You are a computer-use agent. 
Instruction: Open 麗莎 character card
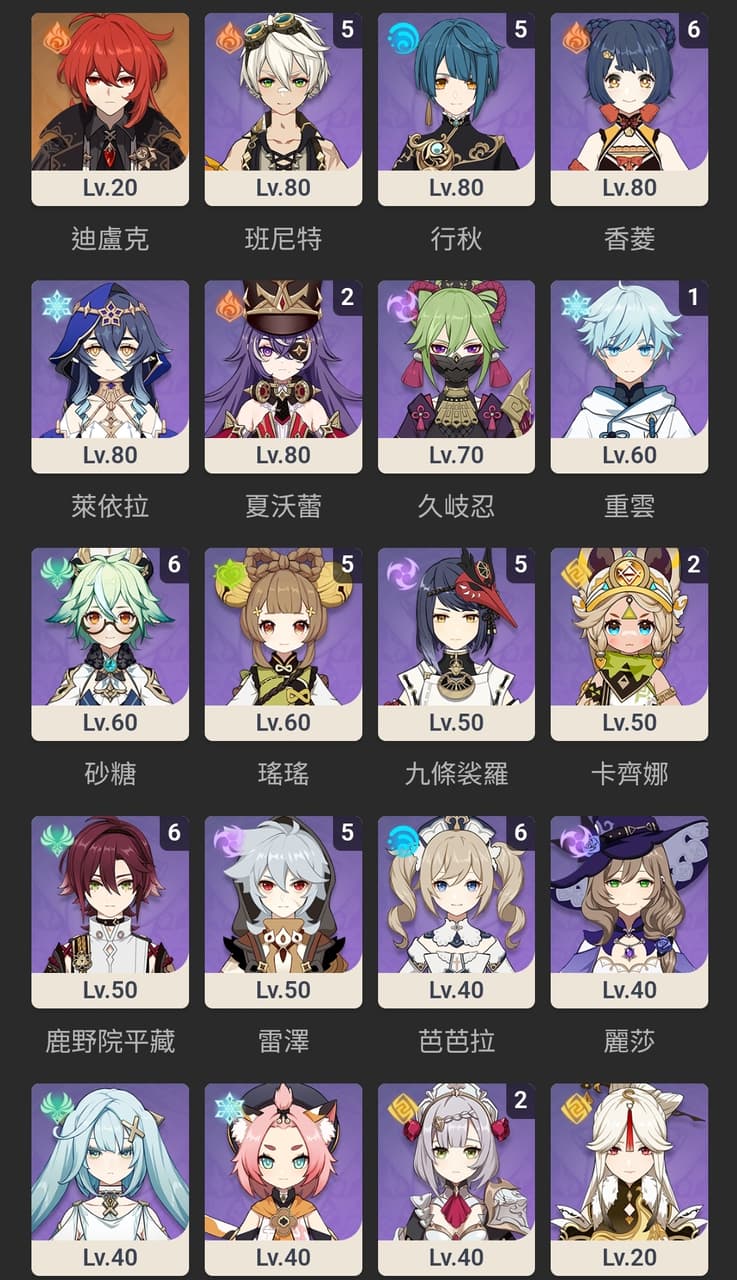629,911
